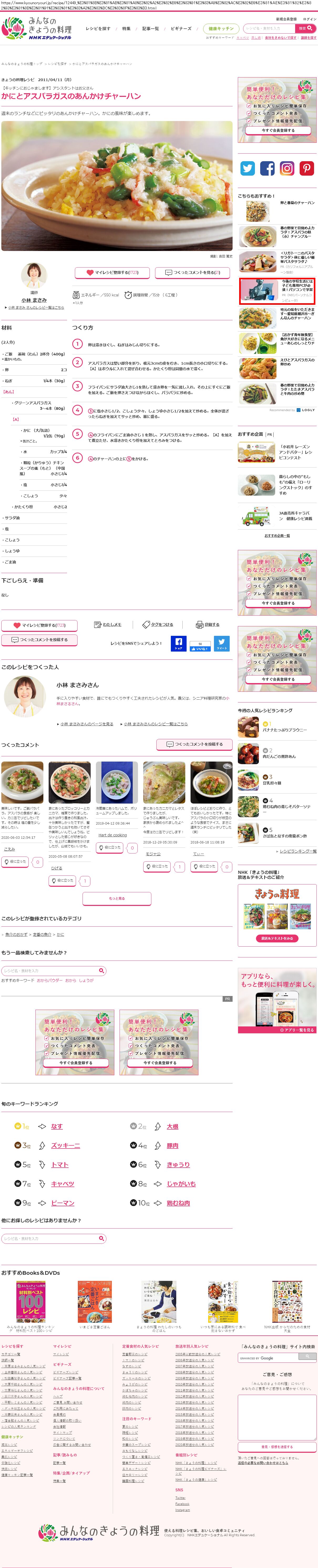
Task: Select タグをつける
Action: click(x=158, y=625)
